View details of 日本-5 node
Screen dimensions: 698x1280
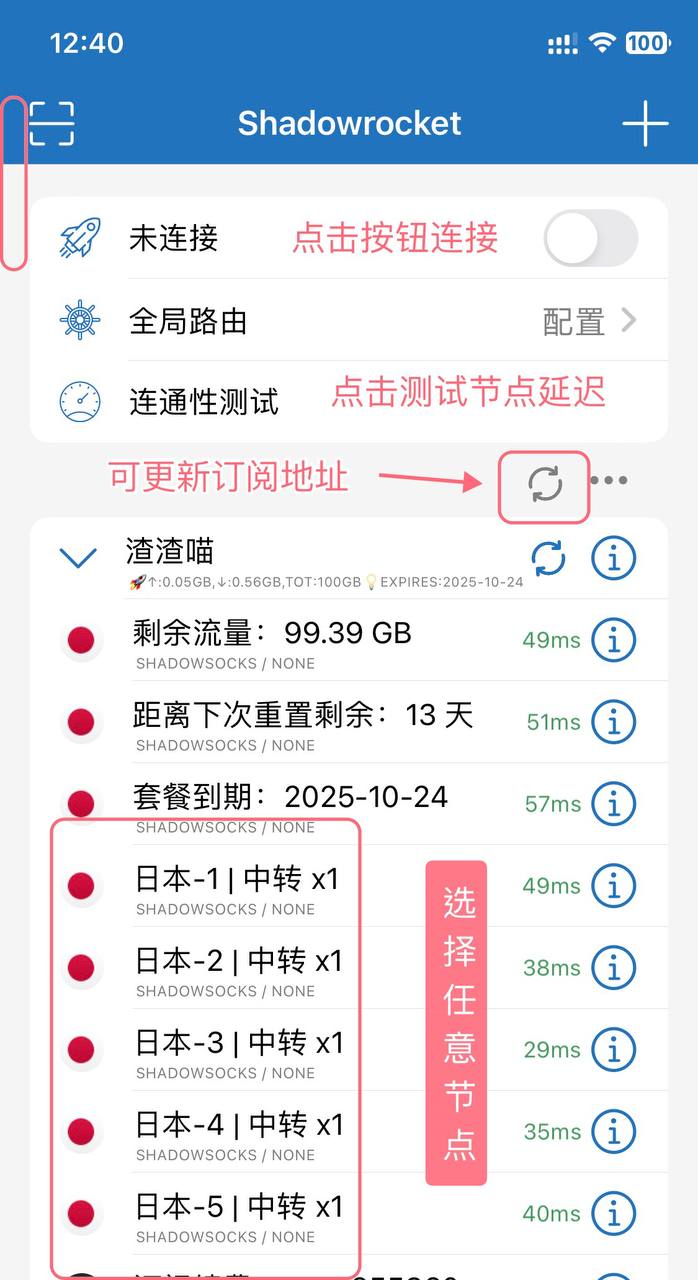tap(614, 1214)
